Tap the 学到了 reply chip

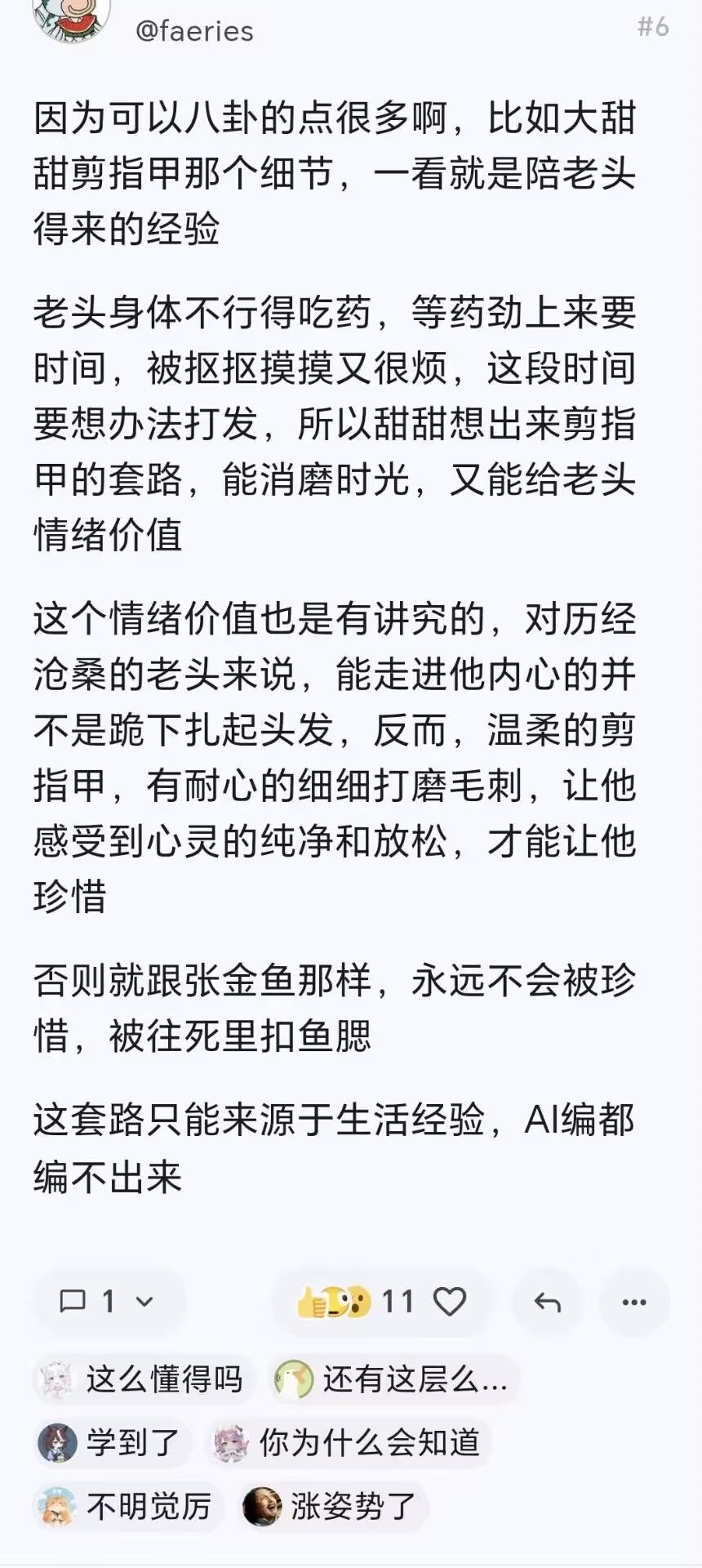pyautogui.click(x=113, y=1442)
